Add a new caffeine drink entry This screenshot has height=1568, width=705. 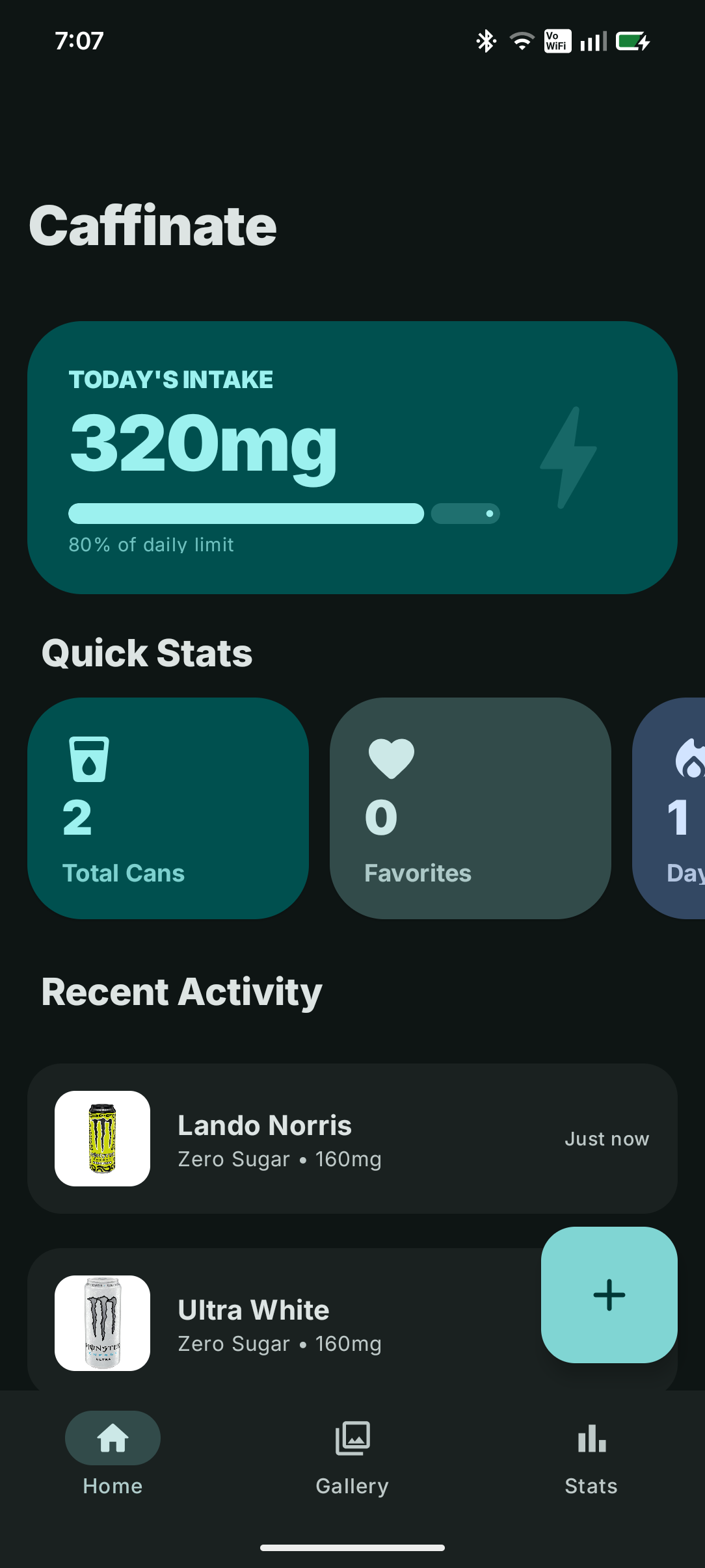(609, 1294)
